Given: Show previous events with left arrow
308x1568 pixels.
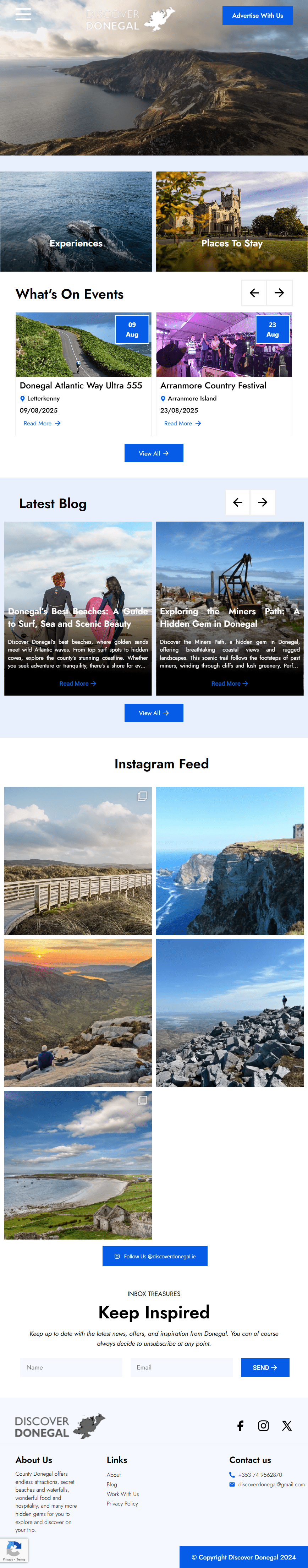Looking at the screenshot, I should (254, 293).
